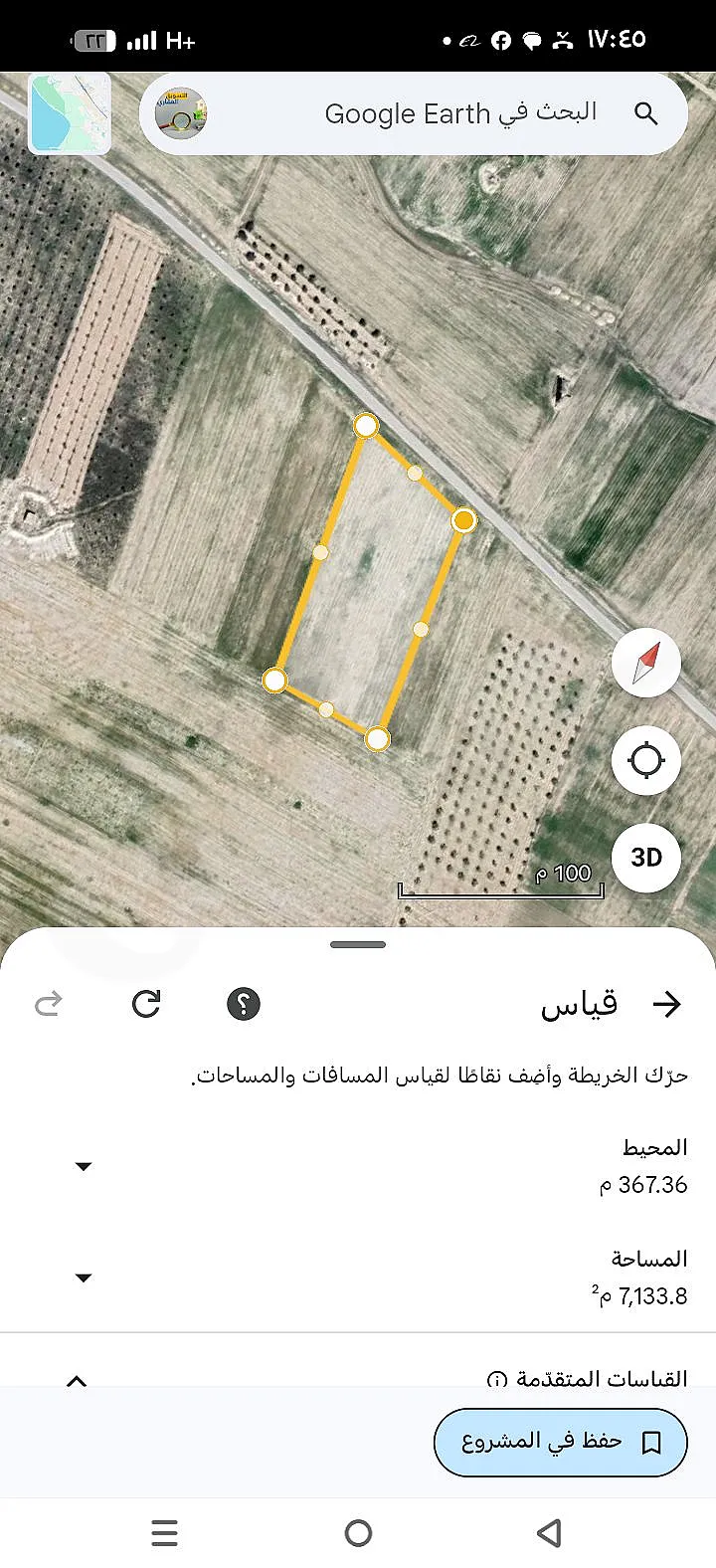Redo the last measurement point

(x=49, y=1004)
